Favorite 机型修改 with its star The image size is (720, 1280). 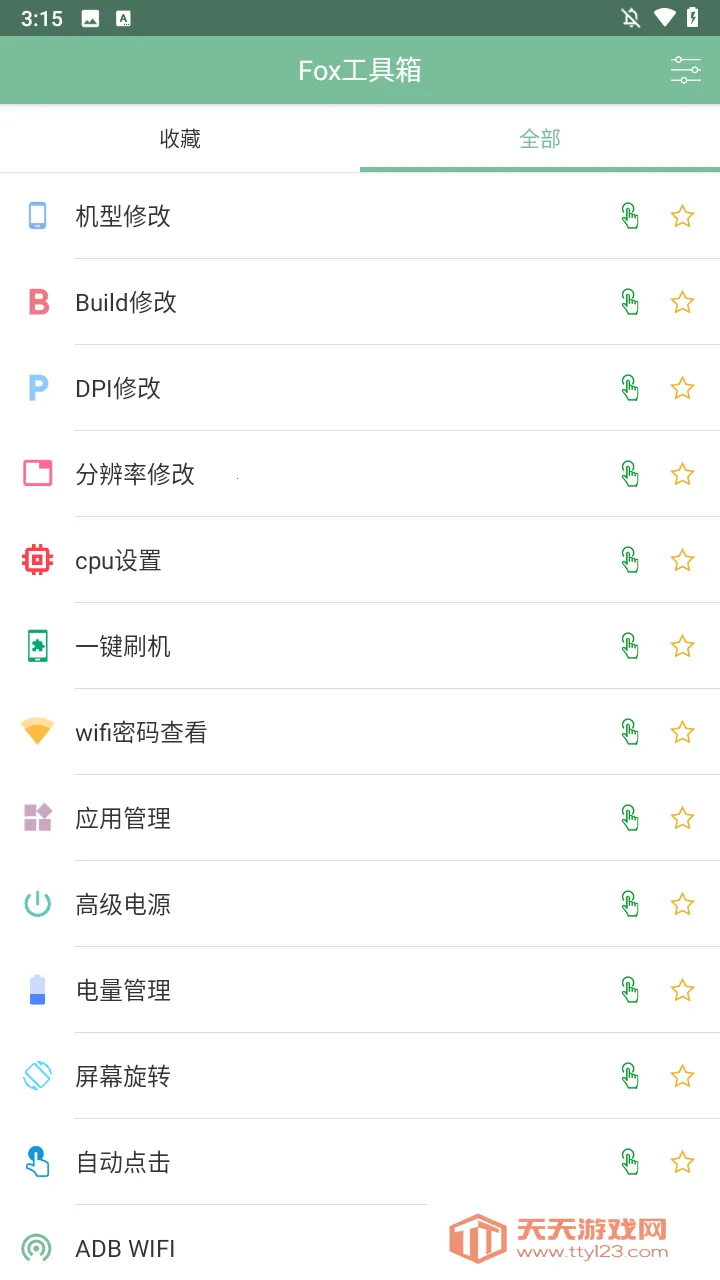pos(682,216)
